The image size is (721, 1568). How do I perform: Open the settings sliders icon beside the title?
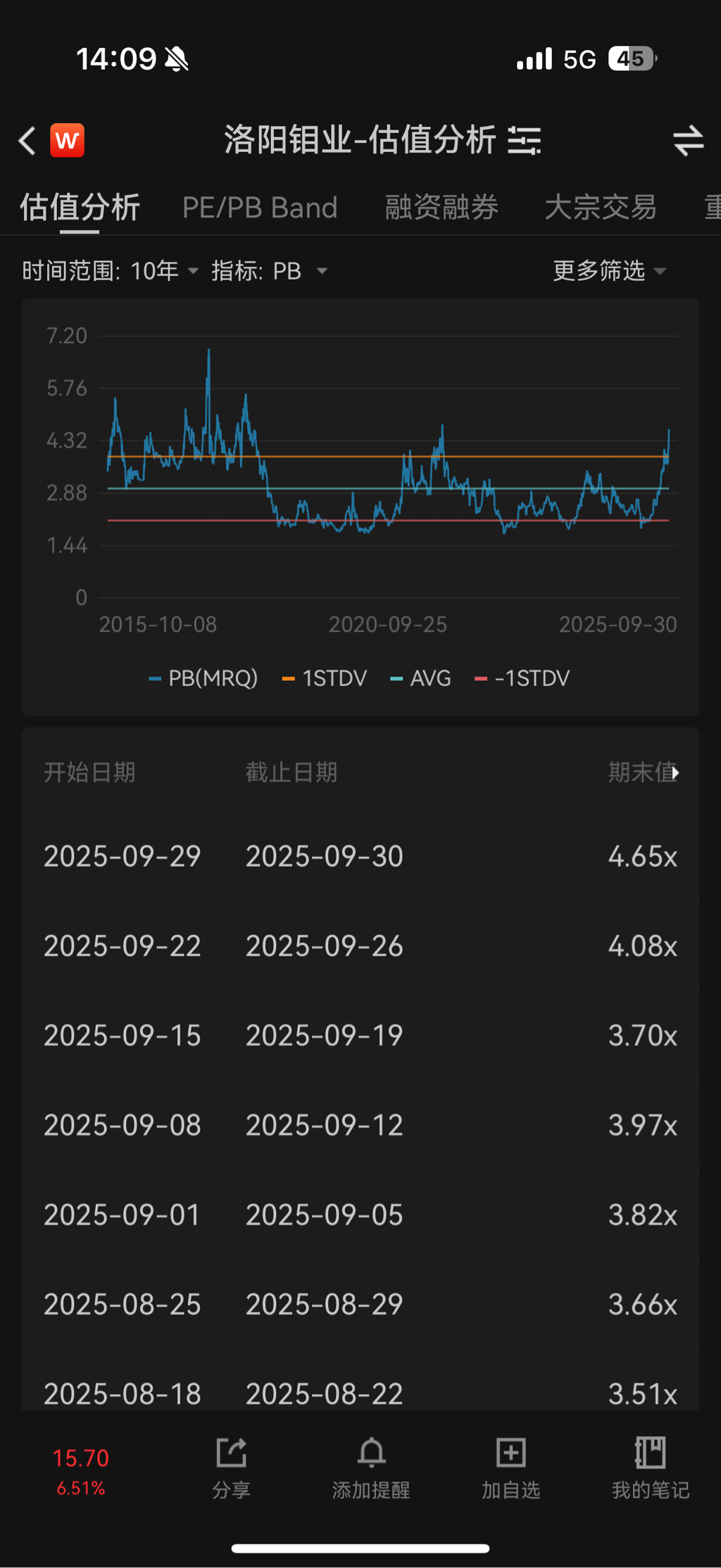525,141
